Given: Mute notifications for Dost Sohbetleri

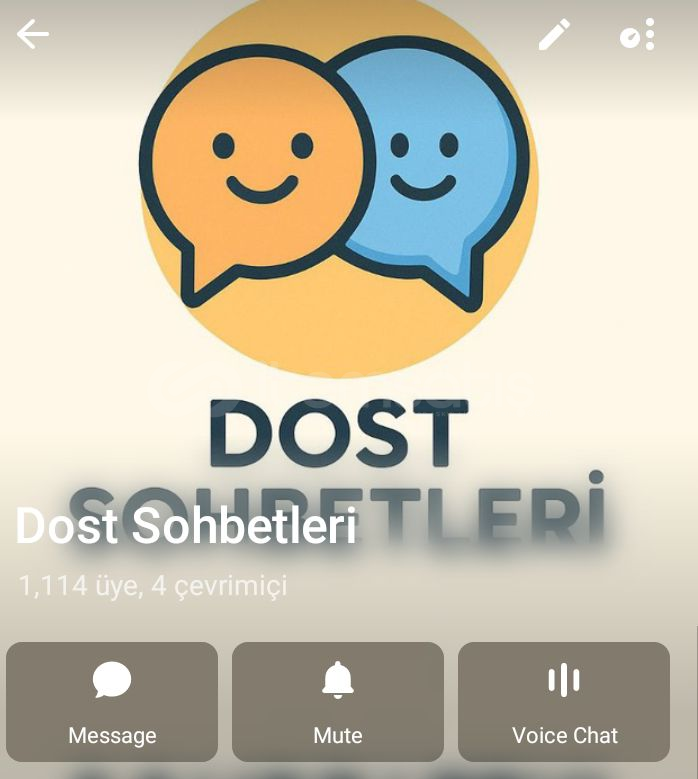Looking at the screenshot, I should tap(338, 702).
